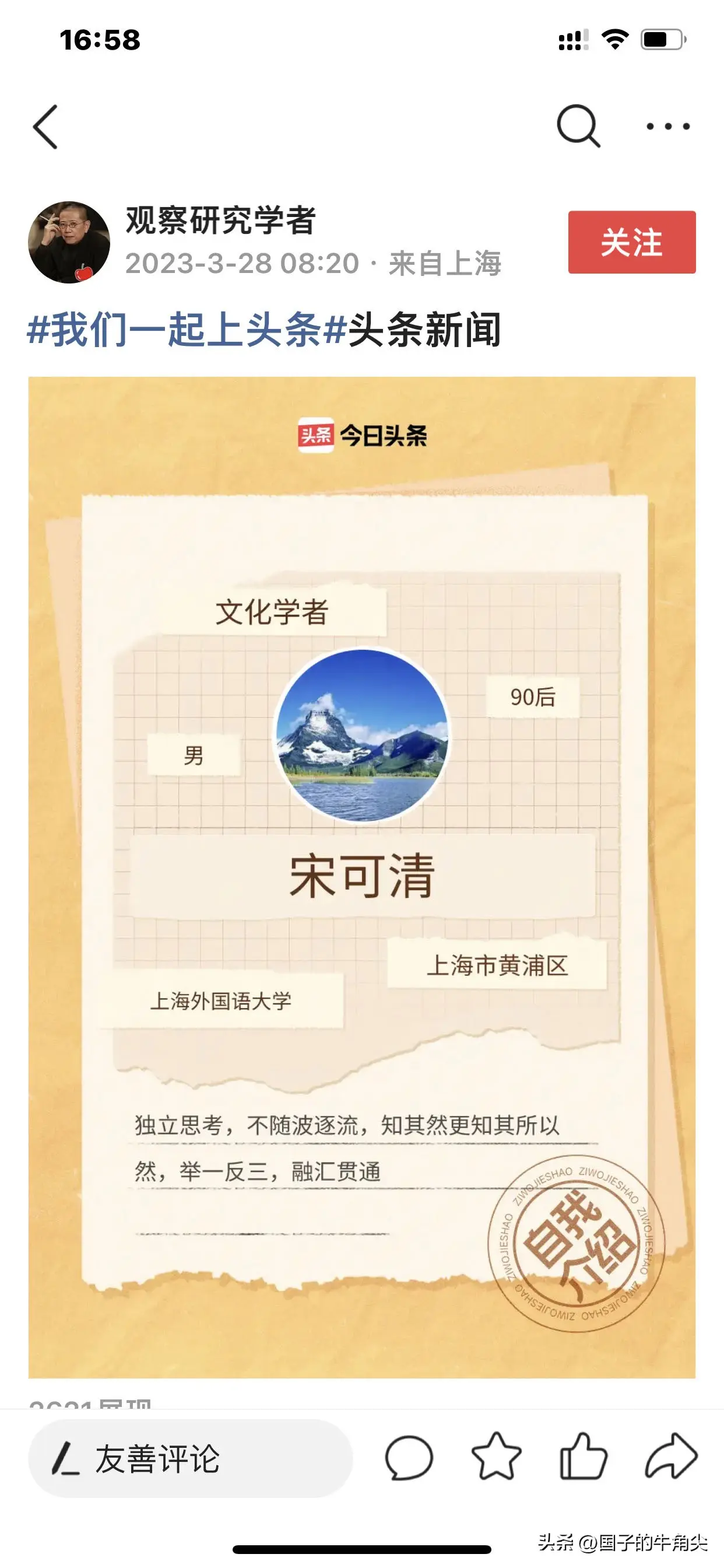This screenshot has width=724, height=1568.
Task: Open the #我们一起上头条# hashtag link
Action: (x=186, y=330)
